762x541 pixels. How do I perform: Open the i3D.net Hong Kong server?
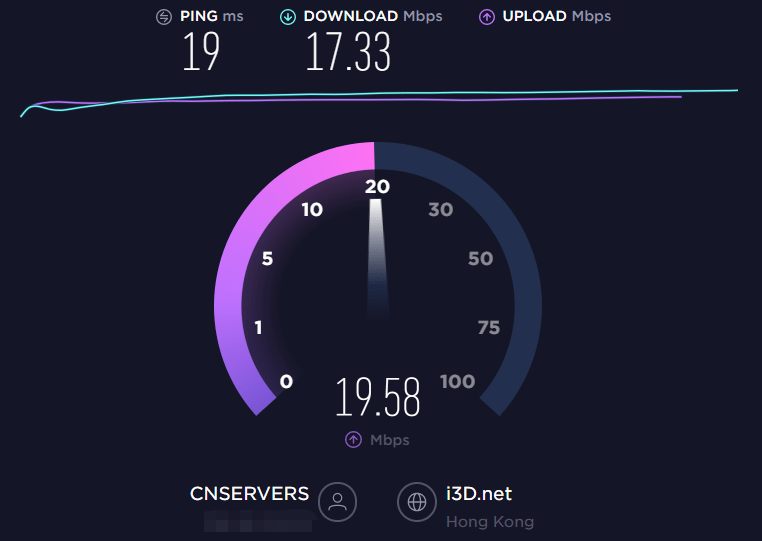pyautogui.click(x=479, y=494)
